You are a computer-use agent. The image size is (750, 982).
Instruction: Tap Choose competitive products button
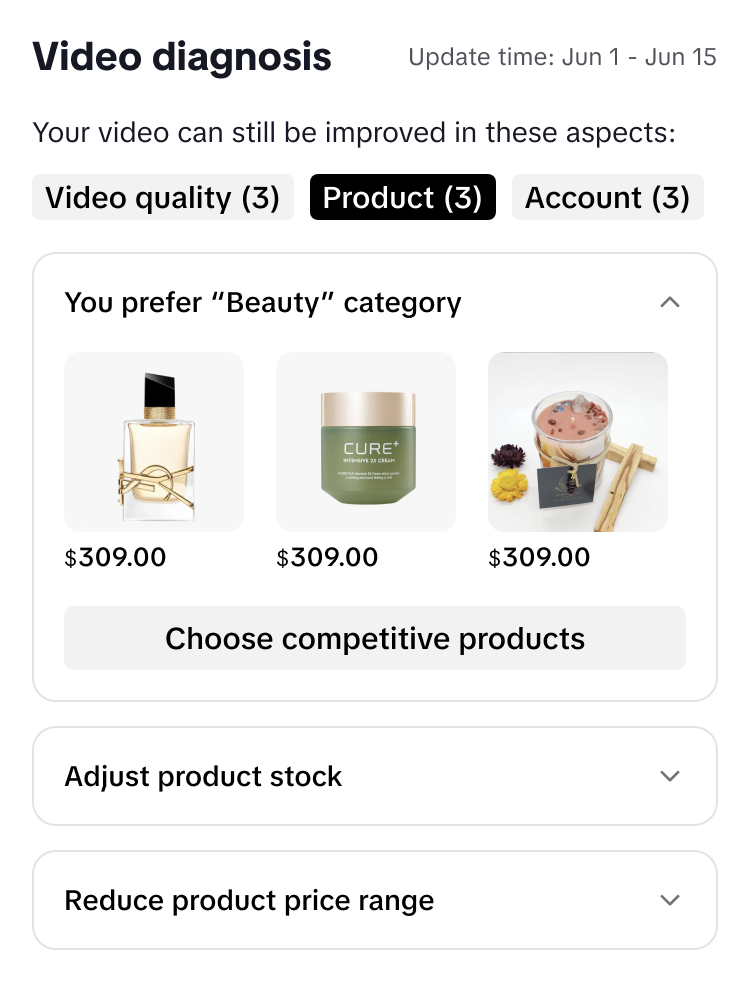[x=375, y=638]
